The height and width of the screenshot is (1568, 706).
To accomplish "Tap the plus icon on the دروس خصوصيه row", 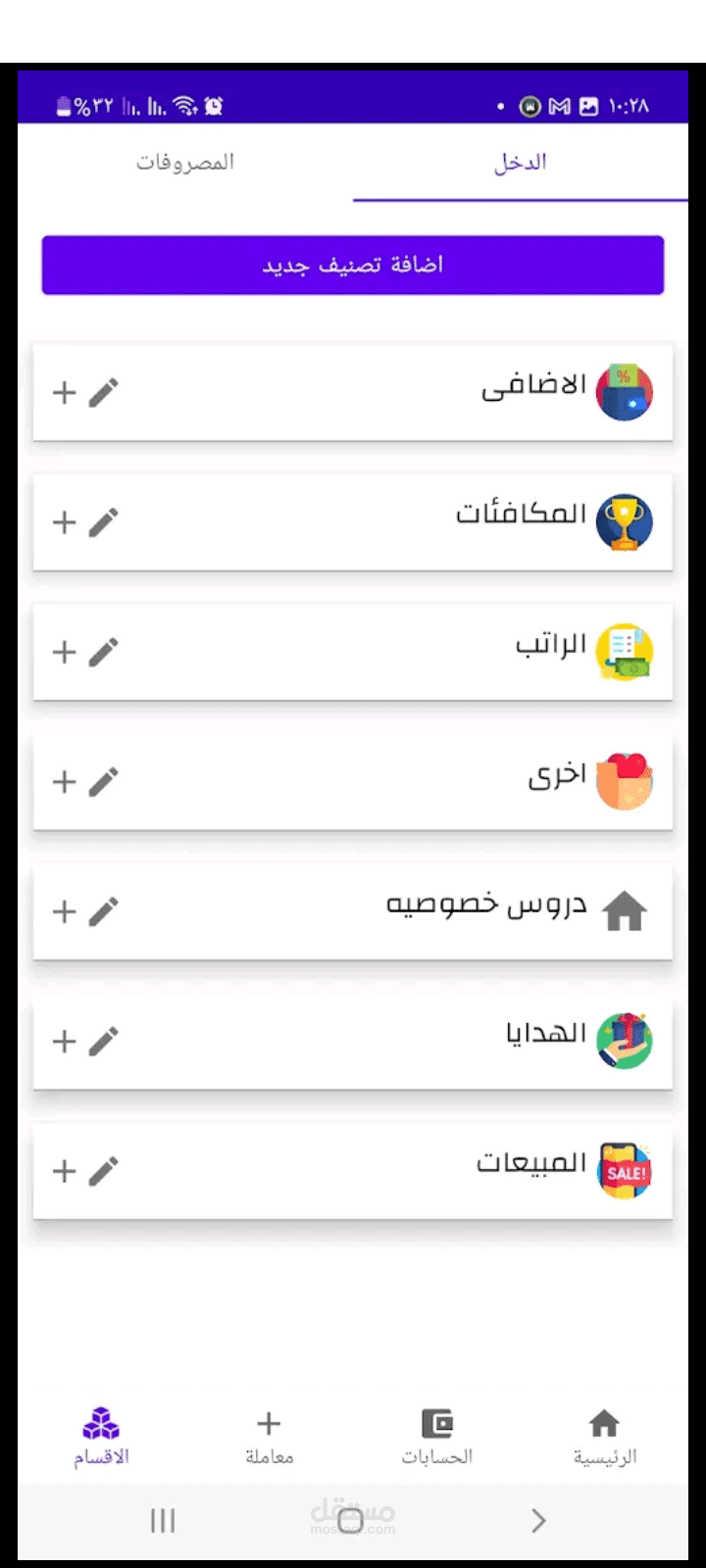I will (x=65, y=911).
